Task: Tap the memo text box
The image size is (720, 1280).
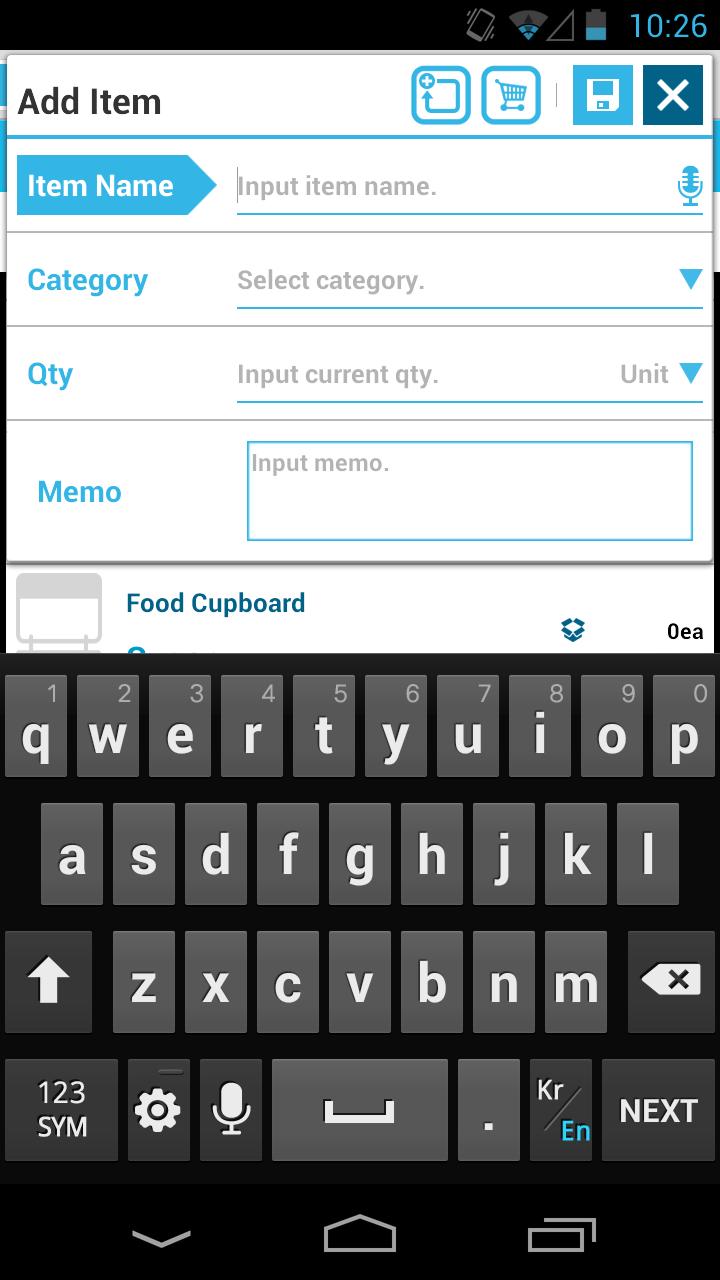Action: 469,491
